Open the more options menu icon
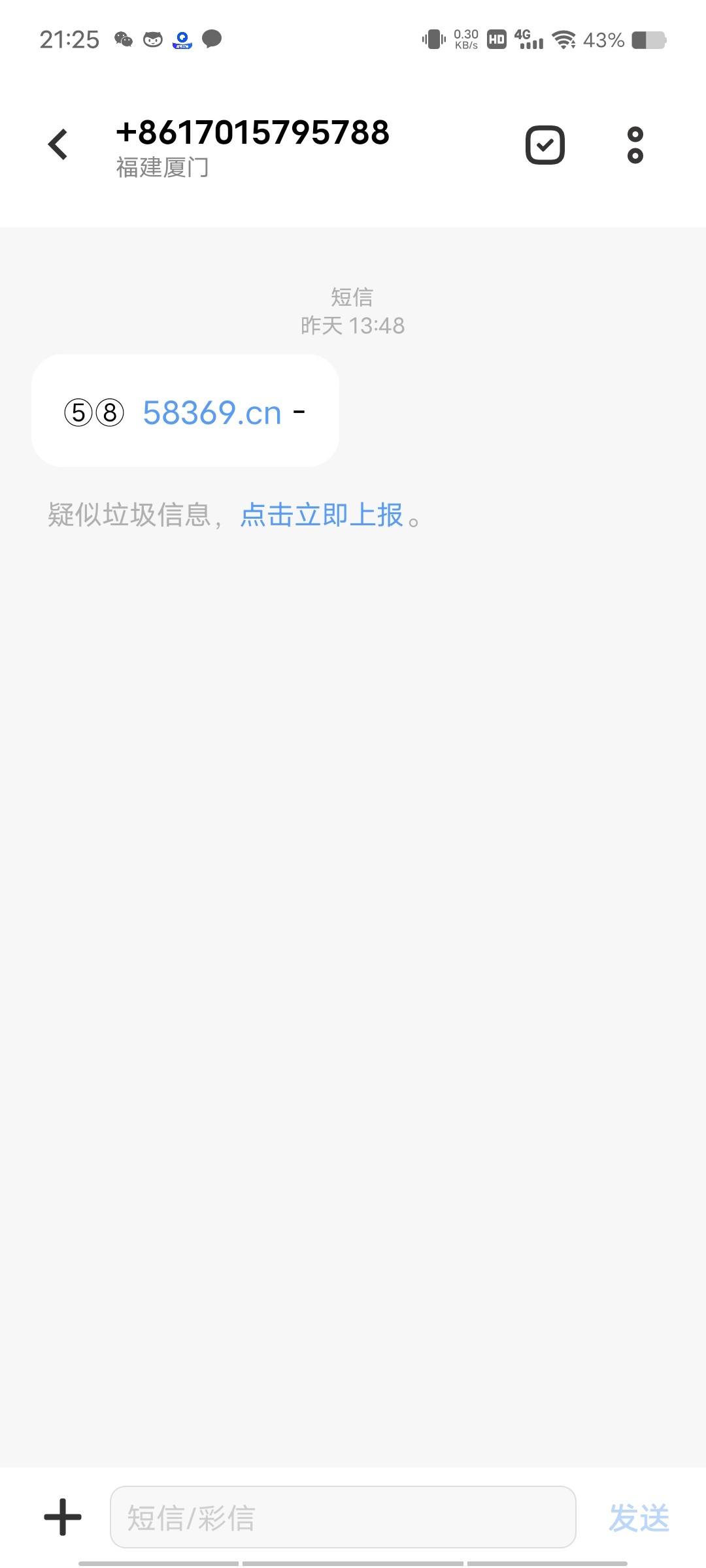This screenshot has height=1568, width=706. click(635, 144)
